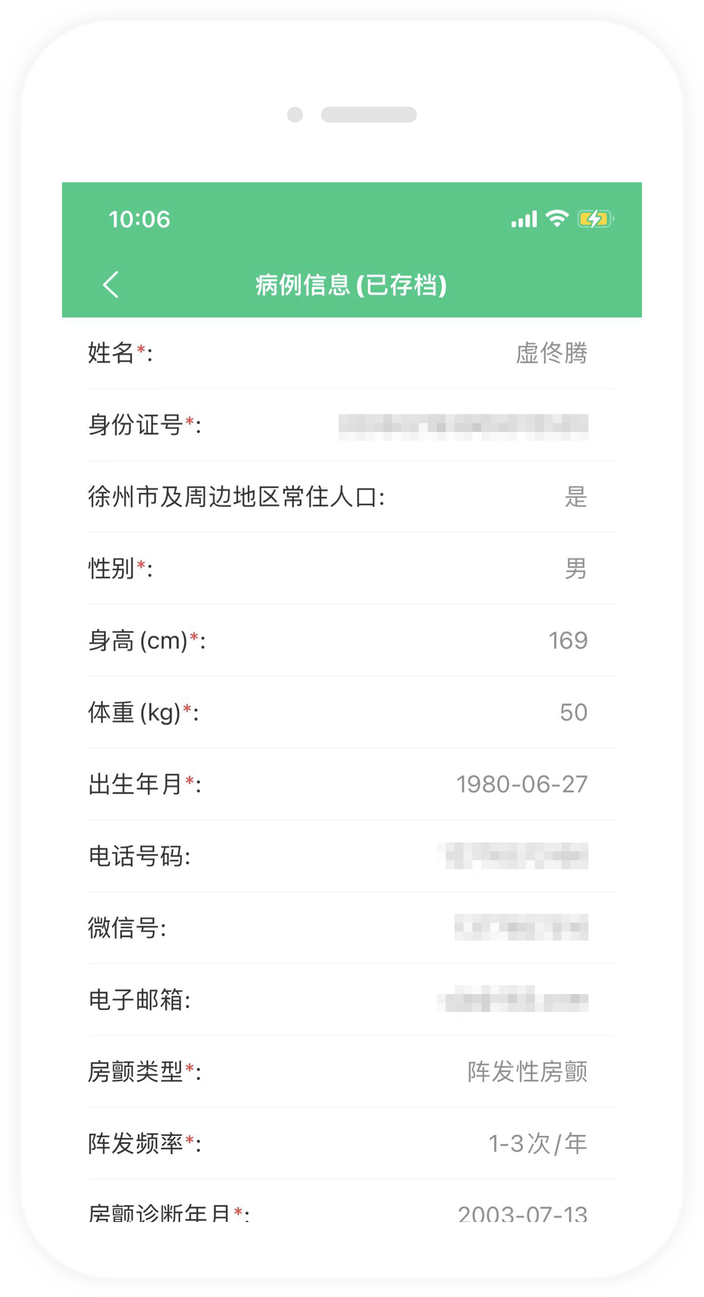Image resolution: width=704 pixels, height=1297 pixels.
Task: Select the 电话号码 phone number field
Action: click(352, 857)
